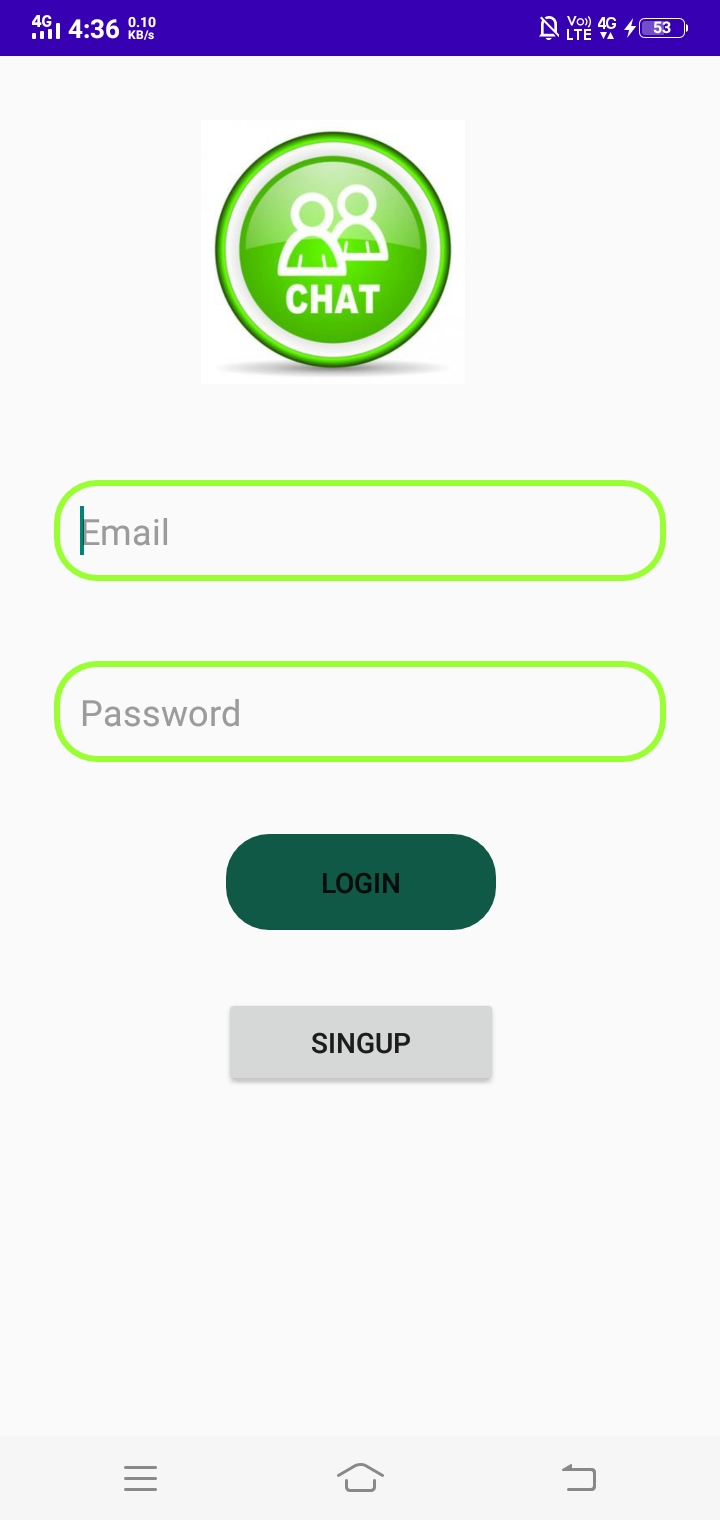Tap the VoLTE status icon
The height and width of the screenshot is (1520, 720).
pyautogui.click(x=578, y=27)
